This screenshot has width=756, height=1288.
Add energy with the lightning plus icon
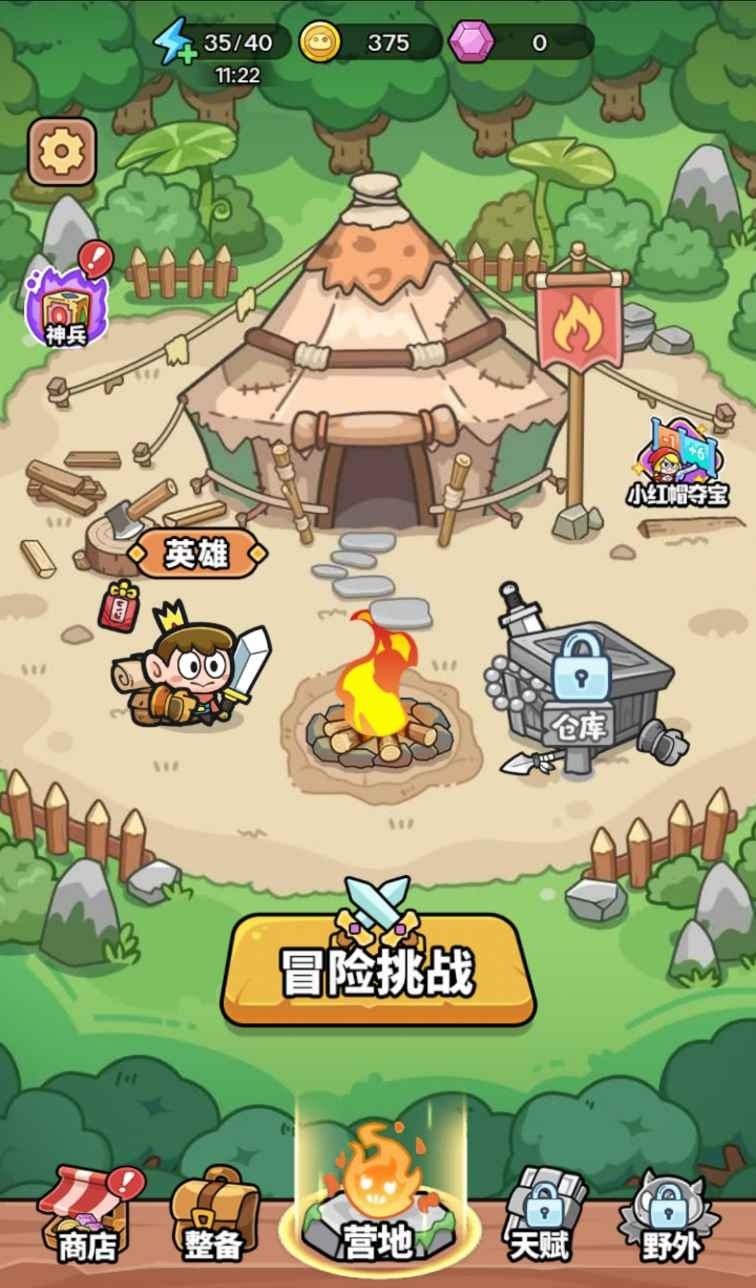pos(174,43)
